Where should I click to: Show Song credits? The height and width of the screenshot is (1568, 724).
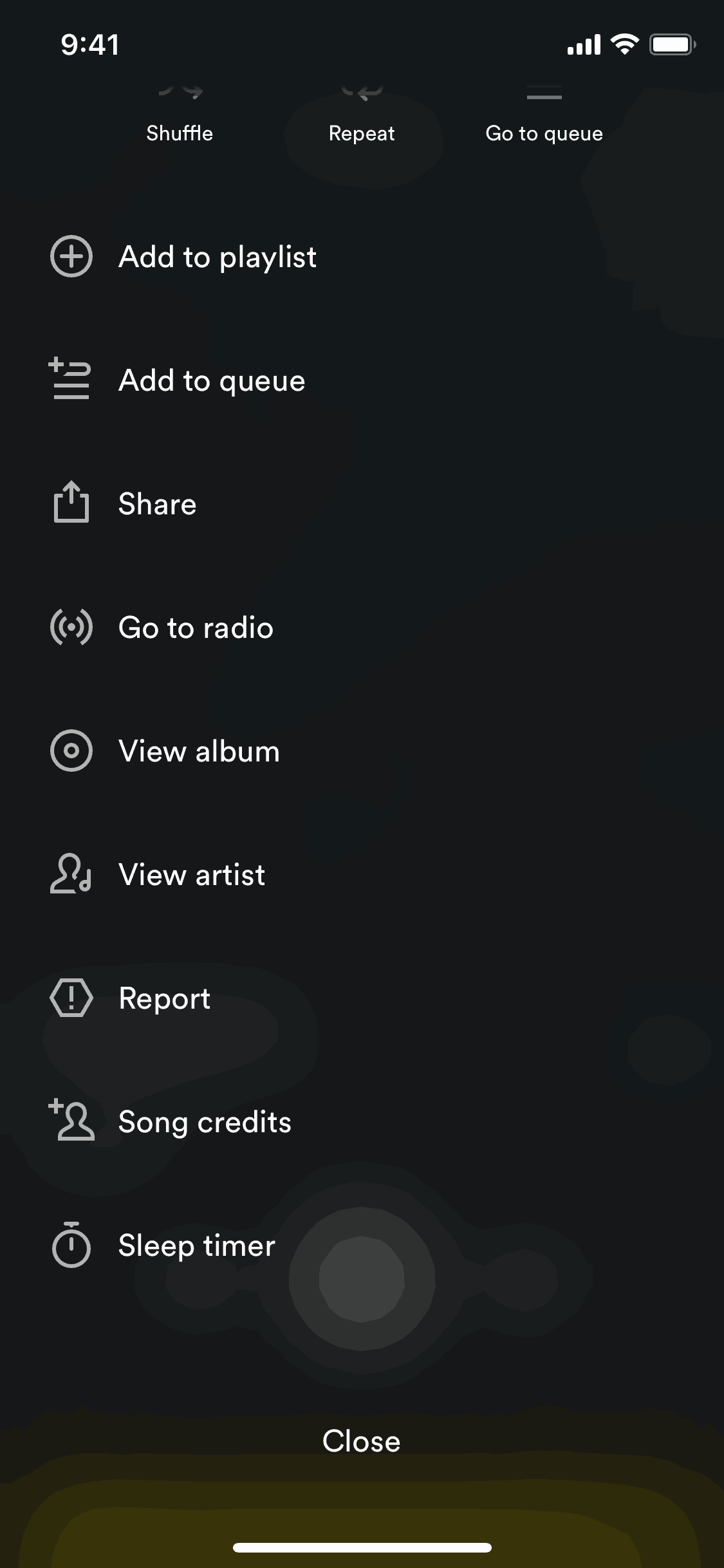click(x=205, y=1122)
